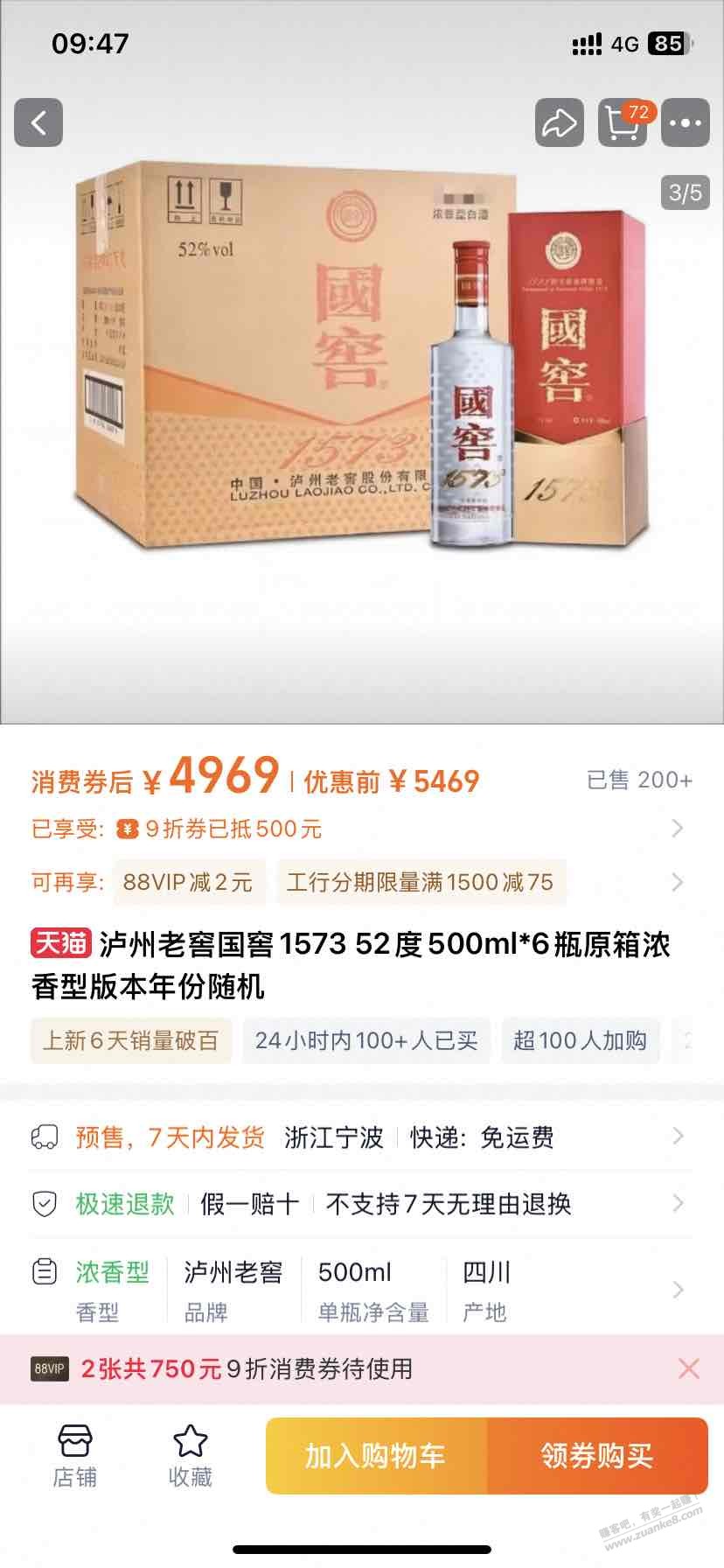This screenshot has height=1568, width=724.
Task: Dismiss the 88VIP coupon banner
Action: [x=689, y=1368]
